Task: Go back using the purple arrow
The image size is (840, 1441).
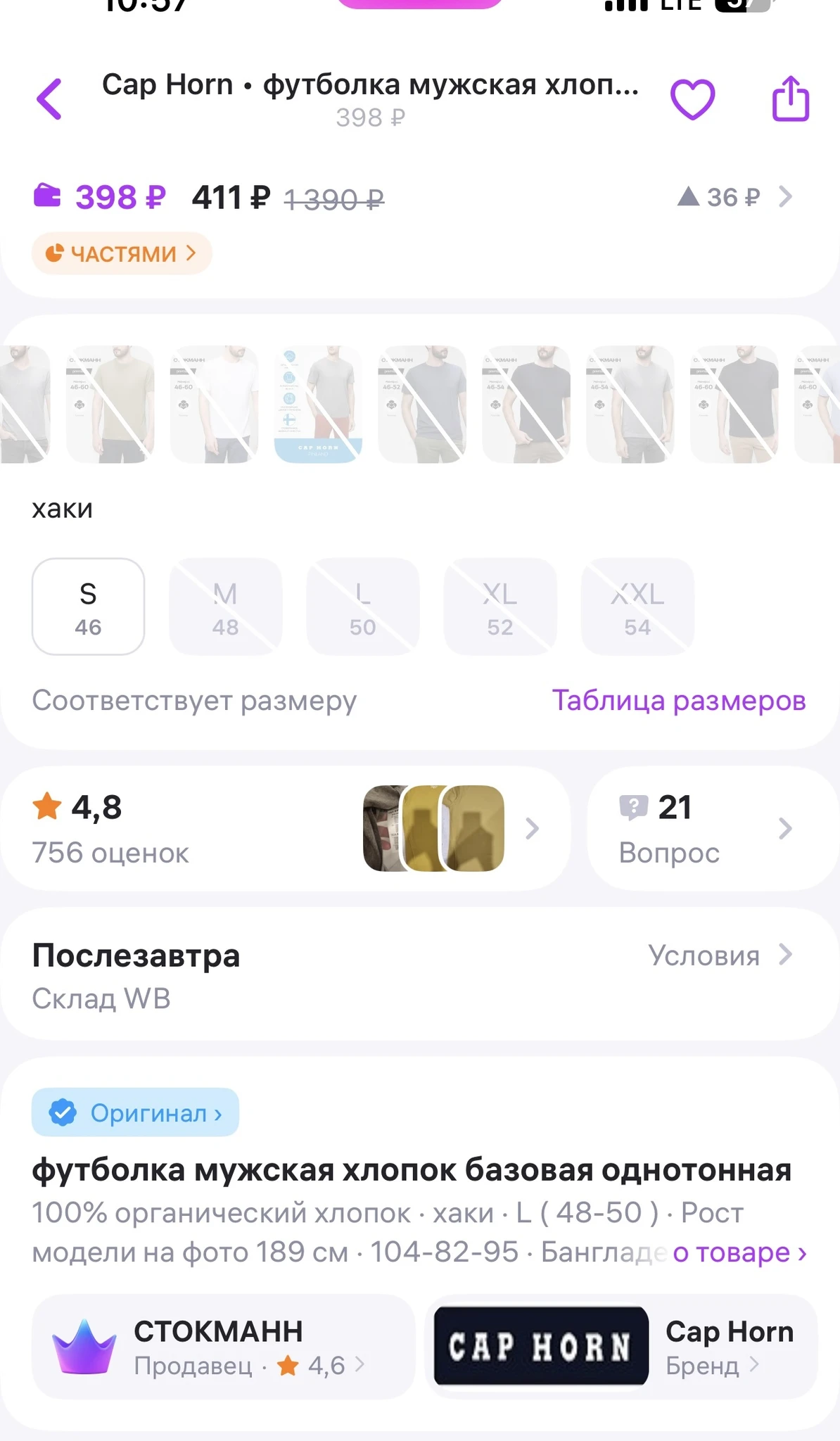Action: tap(50, 99)
